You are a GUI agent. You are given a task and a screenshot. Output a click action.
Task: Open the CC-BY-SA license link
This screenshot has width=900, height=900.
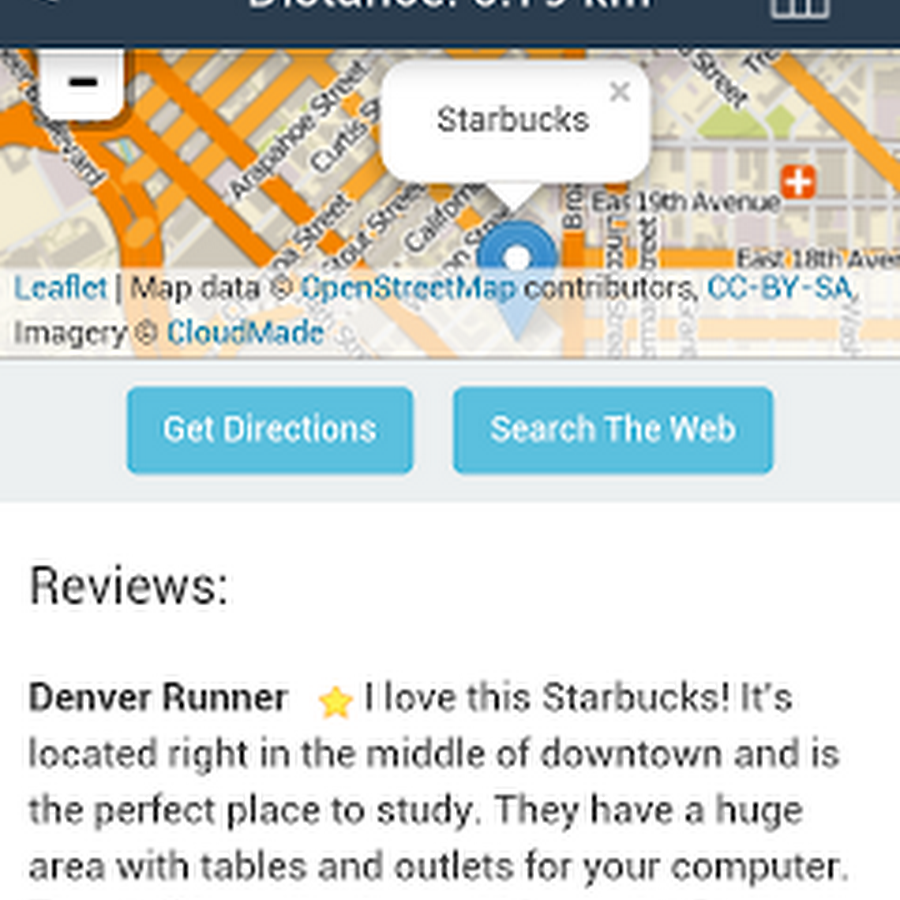click(779, 289)
